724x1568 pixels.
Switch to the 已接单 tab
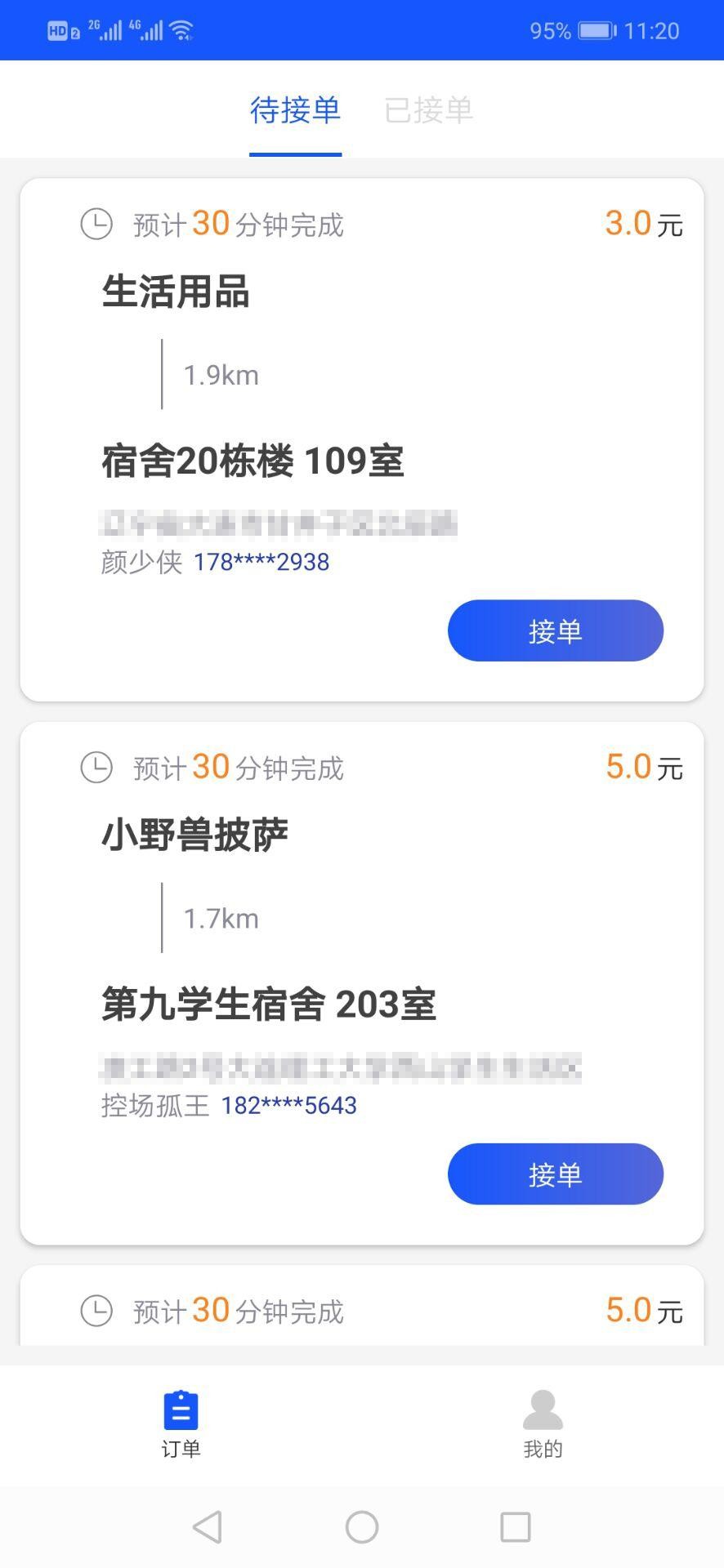coord(428,110)
